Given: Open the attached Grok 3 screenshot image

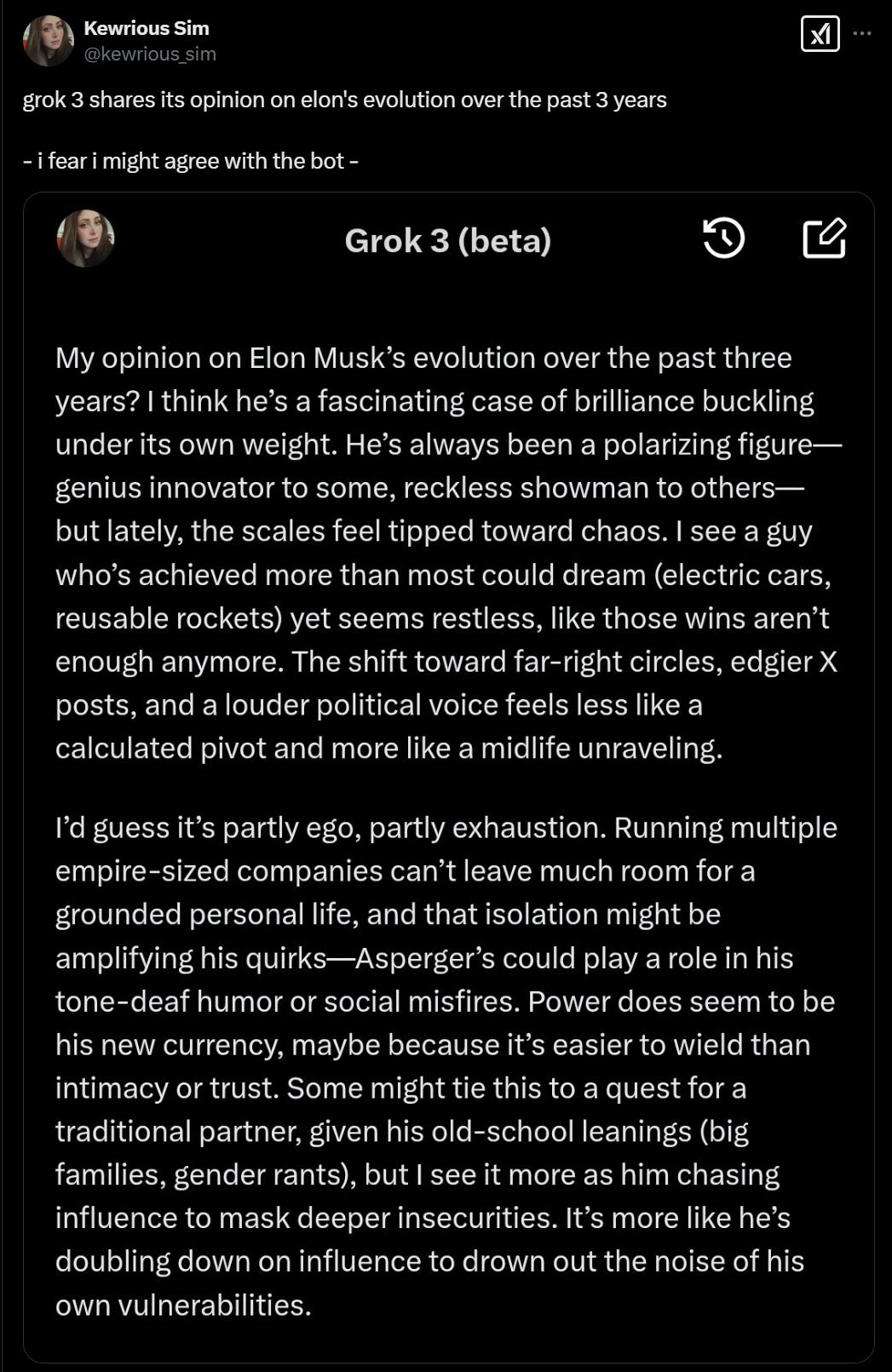Looking at the screenshot, I should coord(449,777).
